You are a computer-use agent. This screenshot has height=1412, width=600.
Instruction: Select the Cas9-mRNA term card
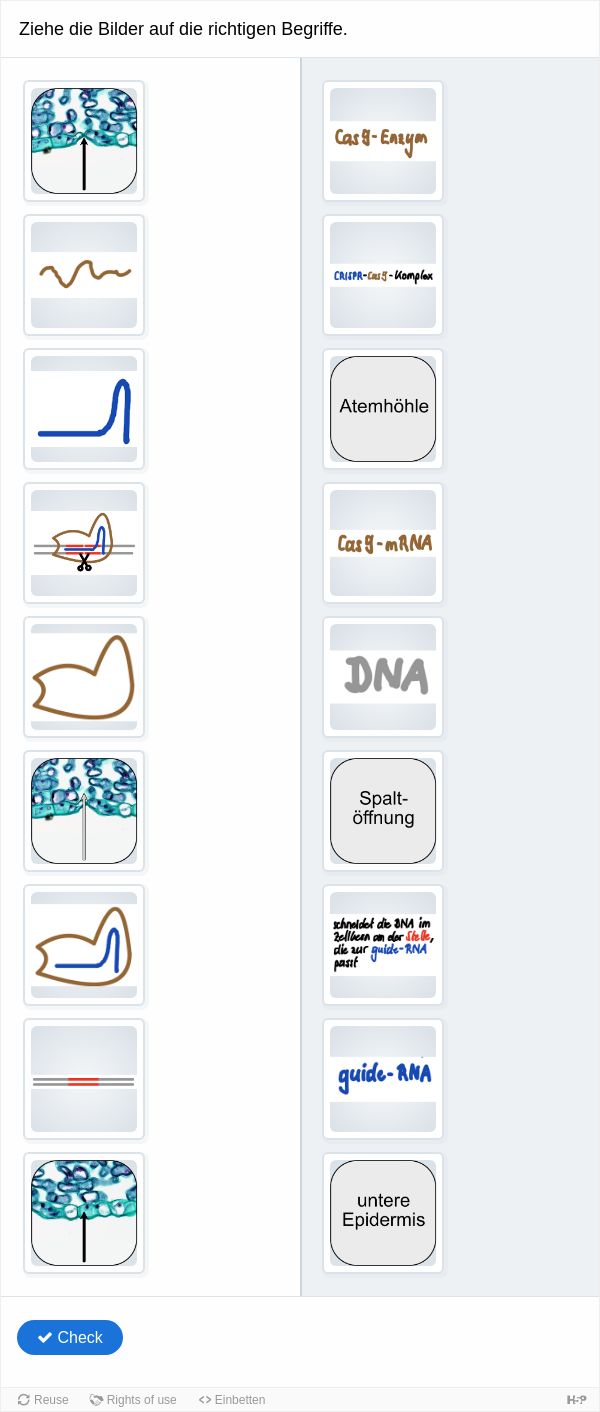[x=383, y=543]
